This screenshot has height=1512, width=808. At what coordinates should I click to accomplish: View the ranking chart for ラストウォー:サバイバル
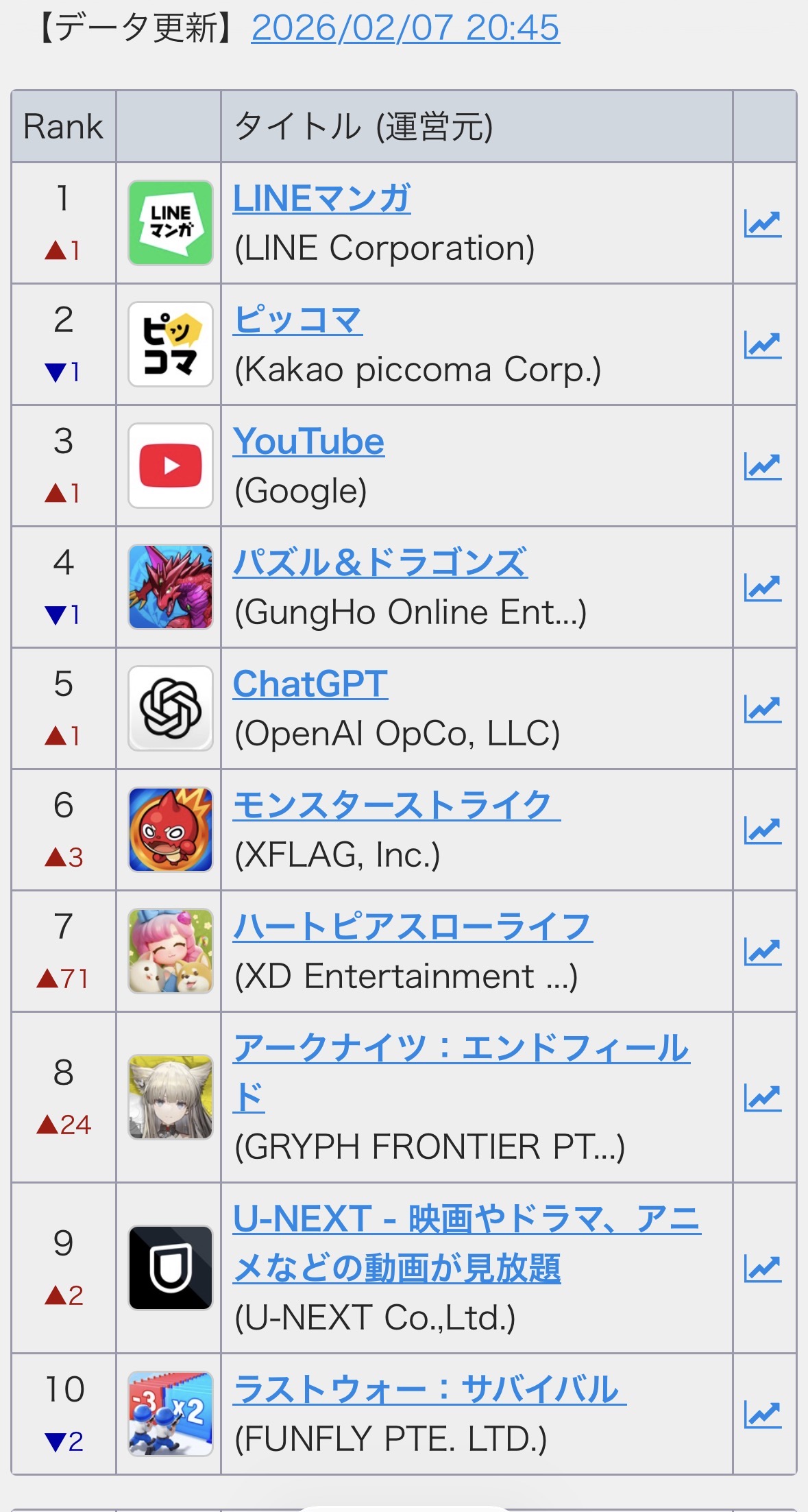763,1415
